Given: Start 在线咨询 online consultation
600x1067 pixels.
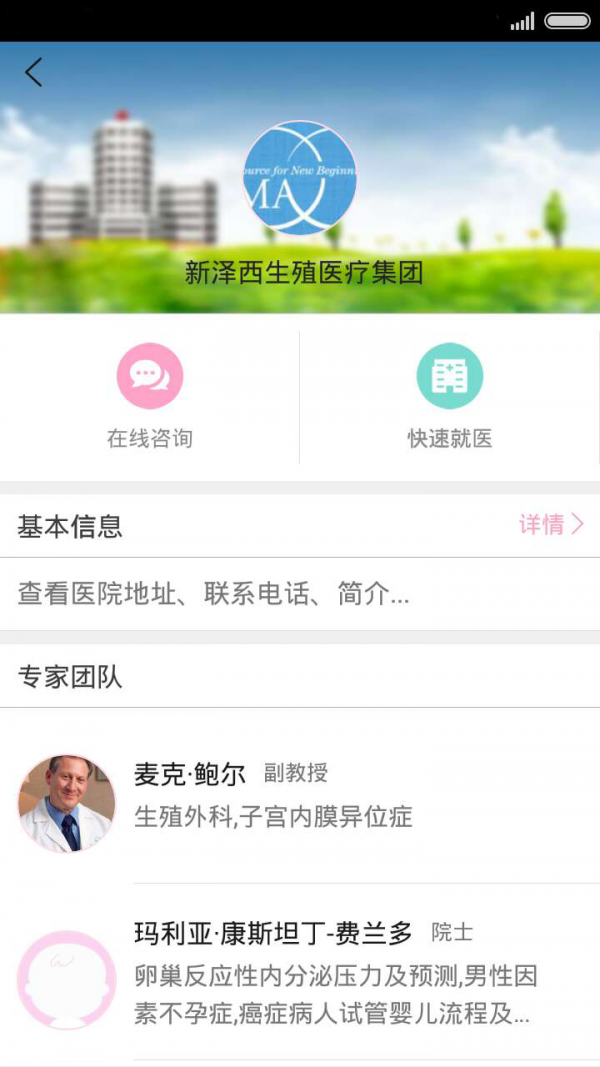Looking at the screenshot, I should tap(150, 396).
